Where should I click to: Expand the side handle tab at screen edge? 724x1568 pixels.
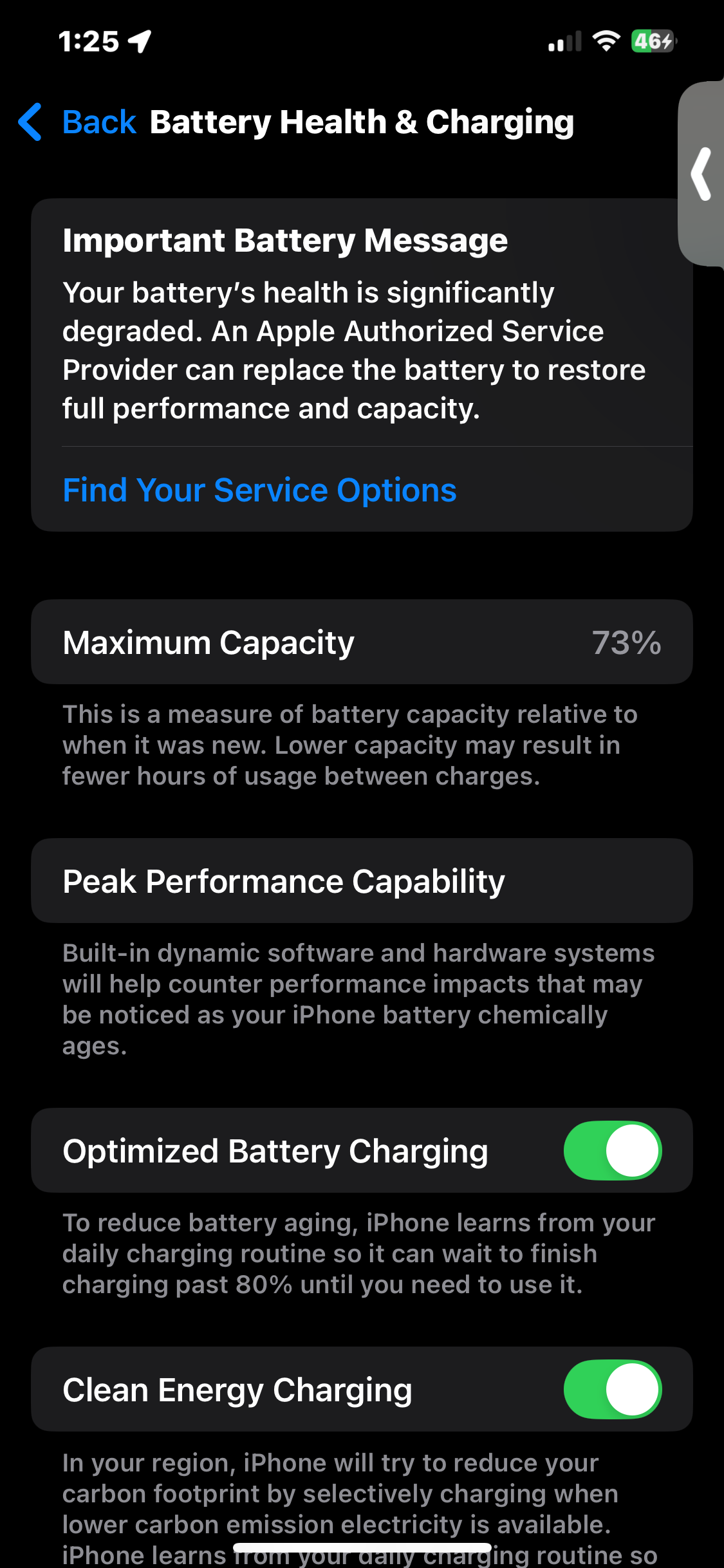point(701,174)
